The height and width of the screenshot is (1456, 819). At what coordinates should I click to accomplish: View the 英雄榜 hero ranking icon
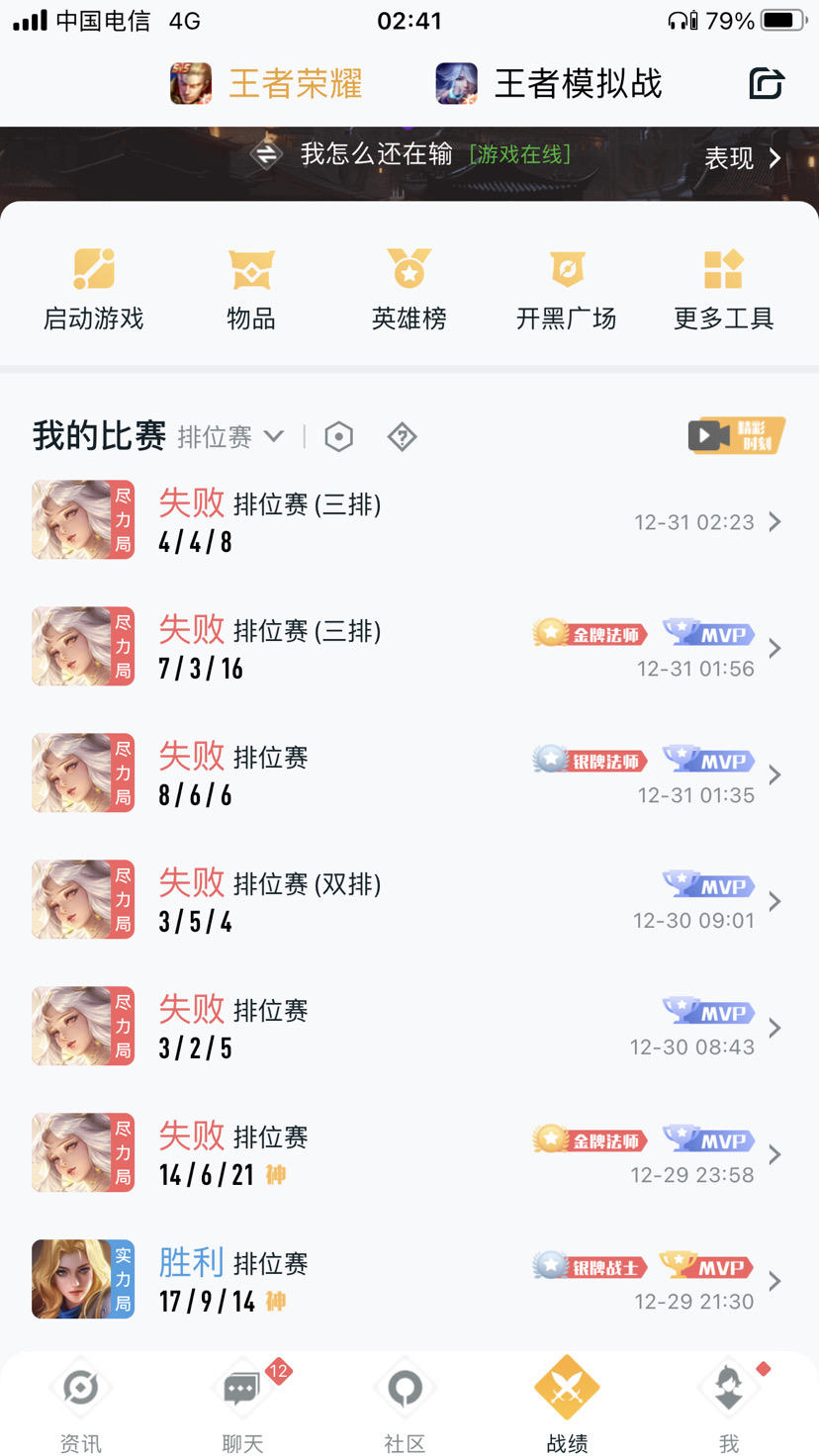[x=408, y=287]
